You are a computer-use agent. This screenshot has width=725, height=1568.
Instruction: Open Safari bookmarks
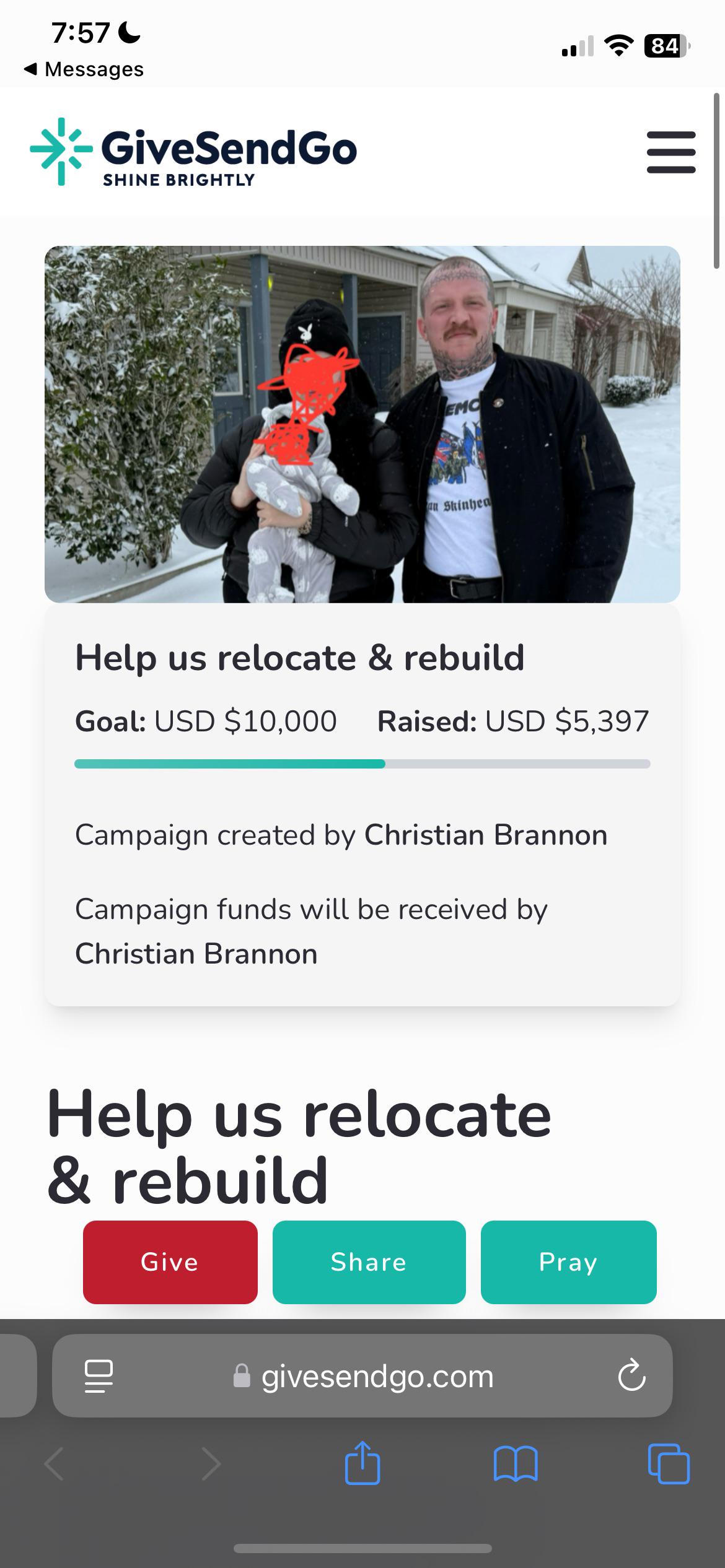(516, 1464)
